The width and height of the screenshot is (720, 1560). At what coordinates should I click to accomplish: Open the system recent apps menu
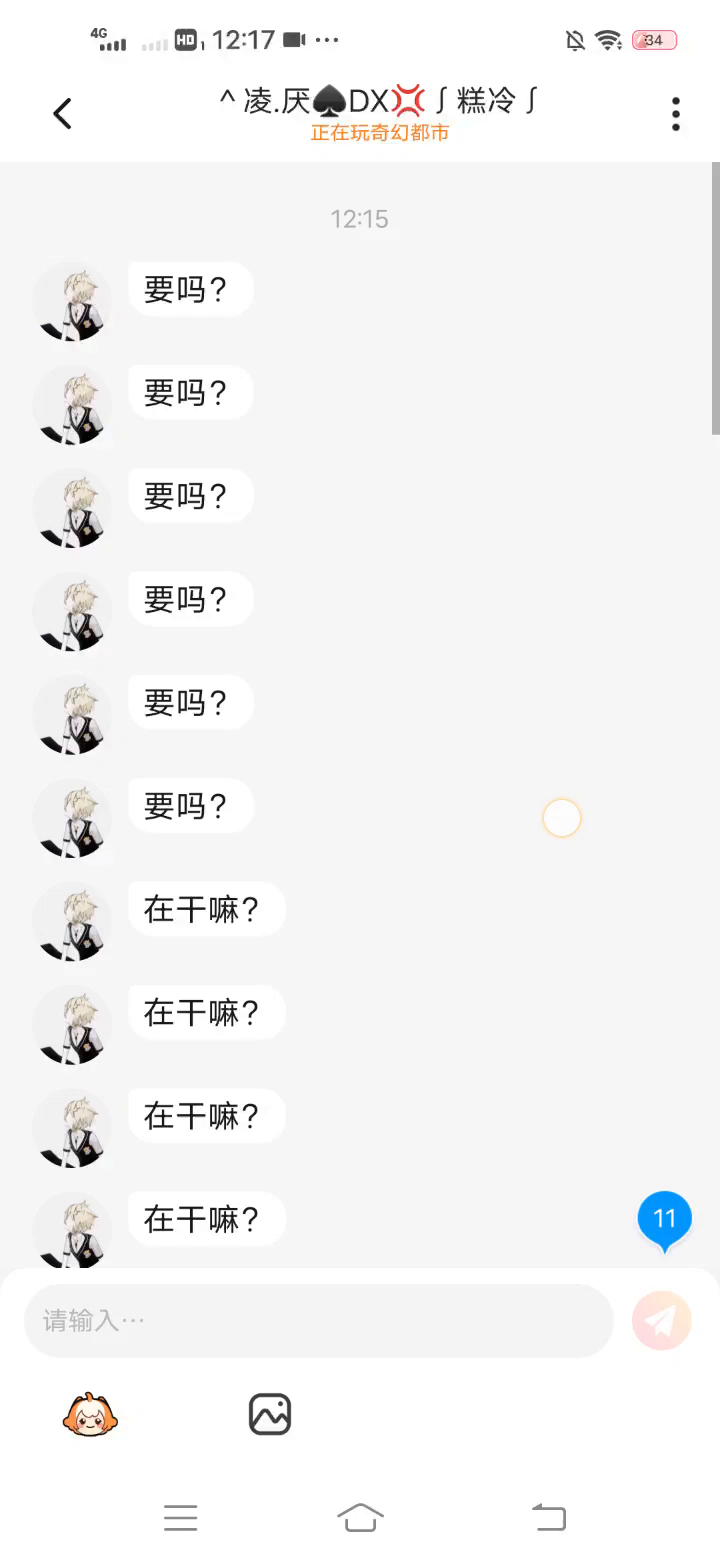181,1518
